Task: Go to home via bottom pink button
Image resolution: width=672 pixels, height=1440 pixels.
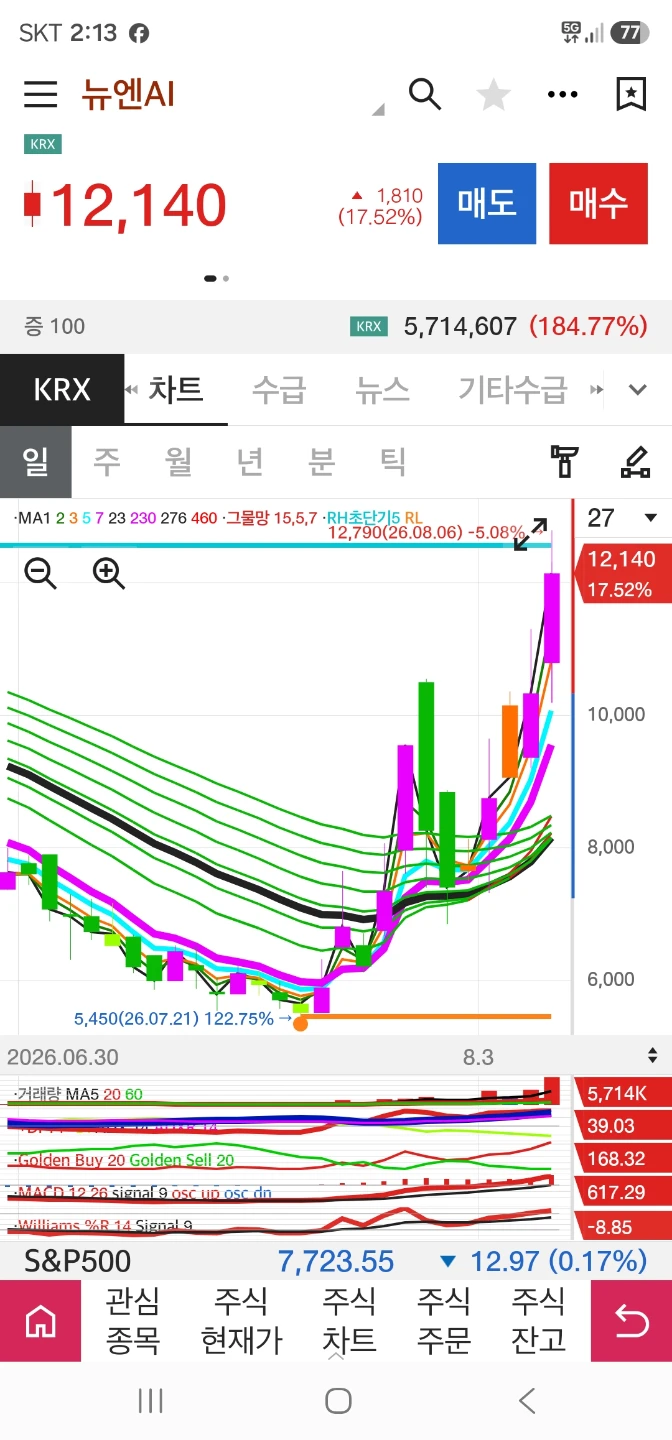Action: coord(41,1321)
